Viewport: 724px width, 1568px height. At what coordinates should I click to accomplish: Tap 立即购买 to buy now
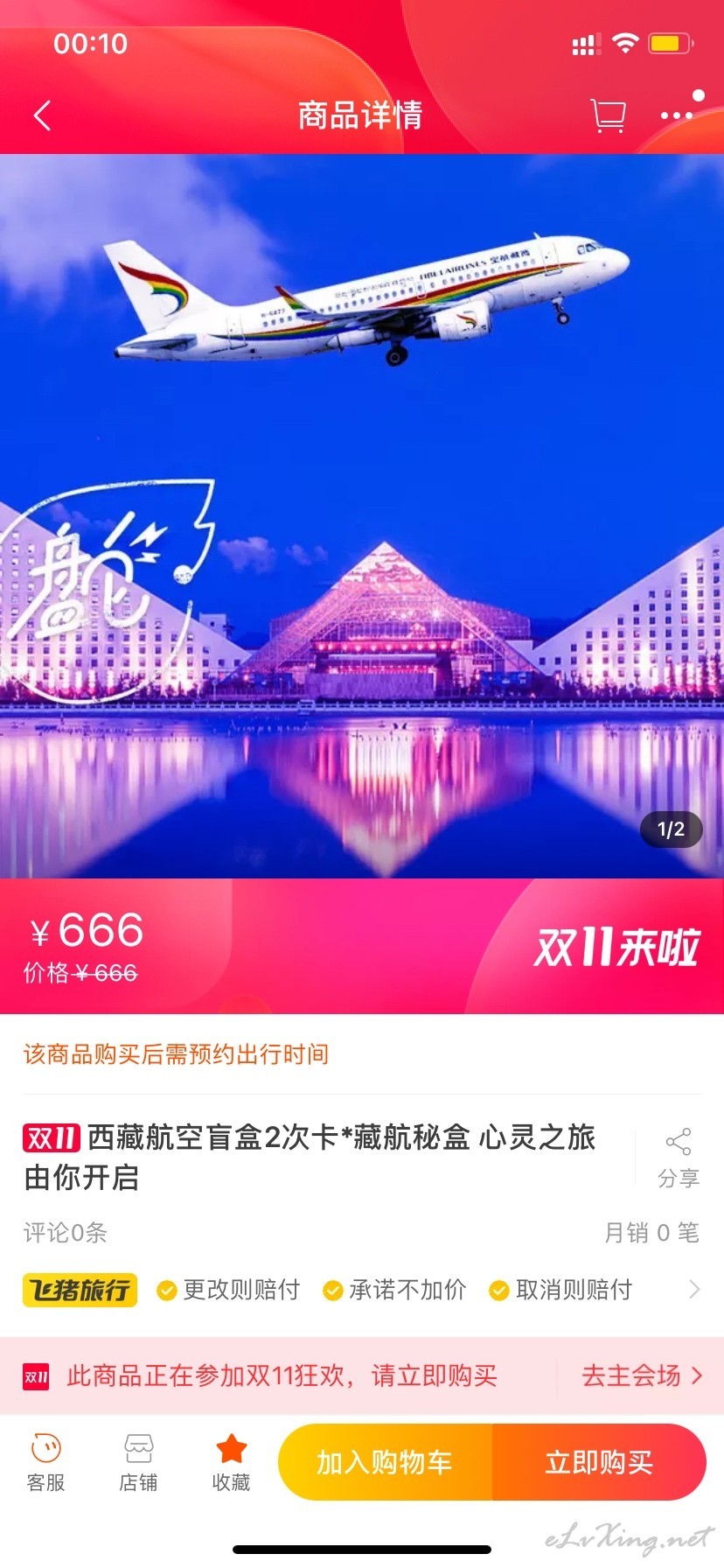[x=600, y=1462]
